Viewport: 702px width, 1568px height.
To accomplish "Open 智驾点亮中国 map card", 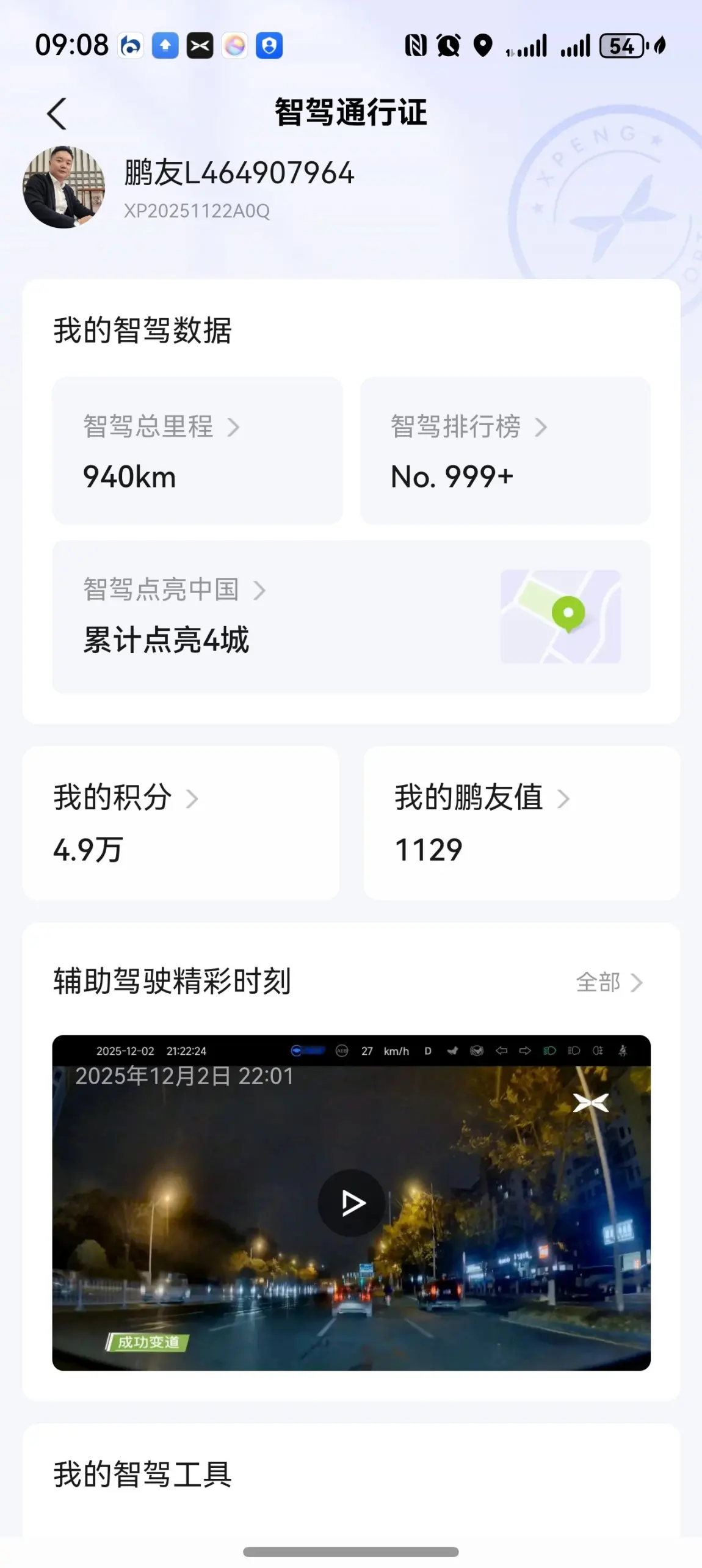I will pyautogui.click(x=351, y=616).
